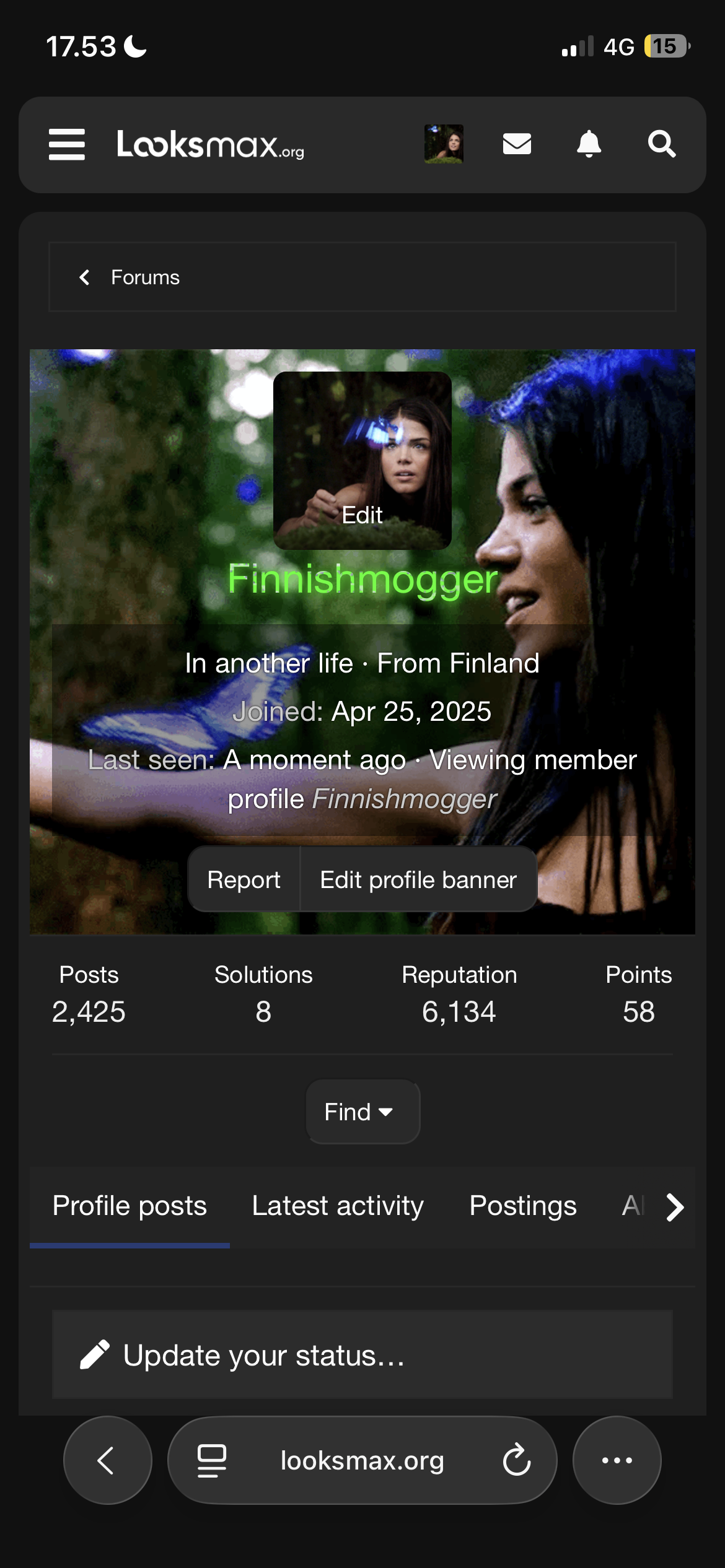Switch to the Latest activity tab
725x1568 pixels.
pos(338,1206)
